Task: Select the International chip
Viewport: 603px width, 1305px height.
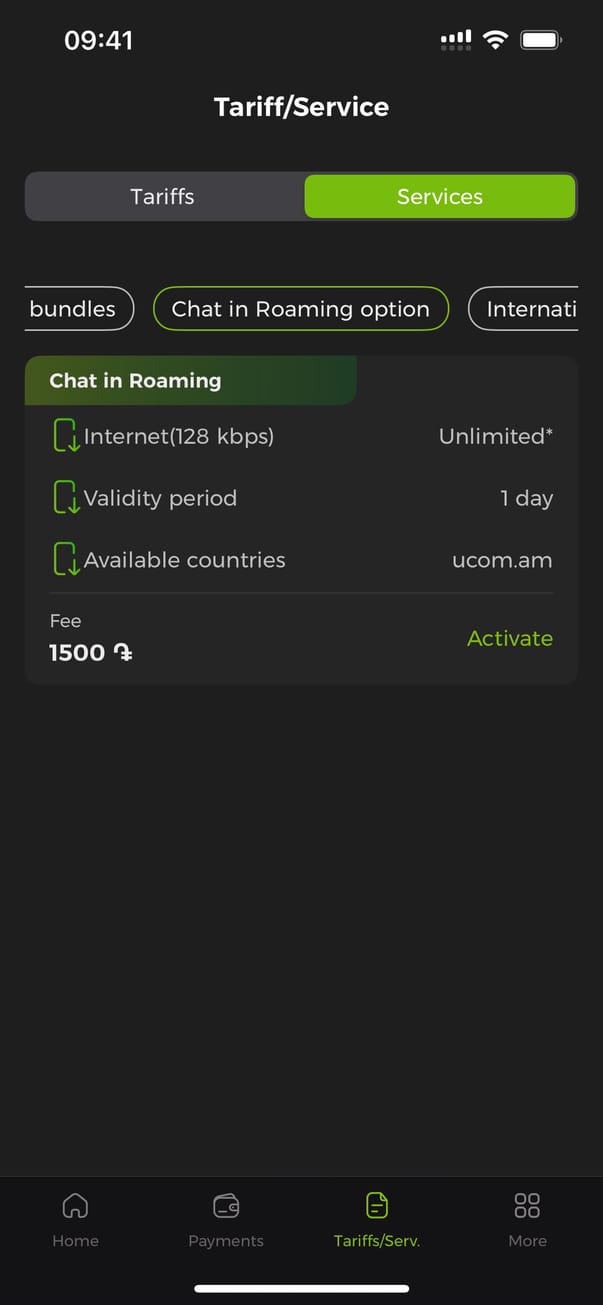Action: pos(525,309)
